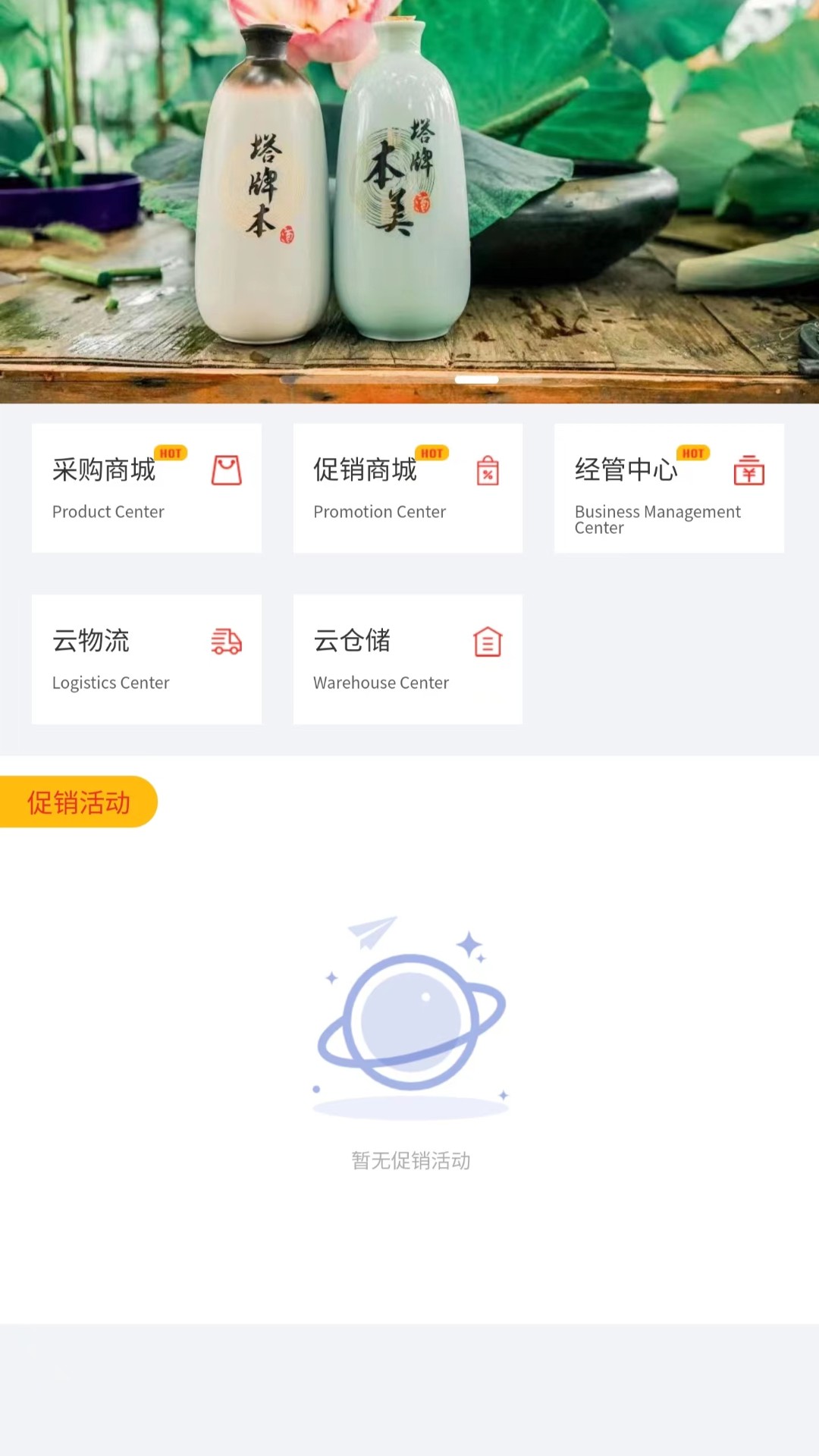819x1456 pixels.
Task: Open 经管中心 Business Management Center
Action: pyautogui.click(x=669, y=488)
